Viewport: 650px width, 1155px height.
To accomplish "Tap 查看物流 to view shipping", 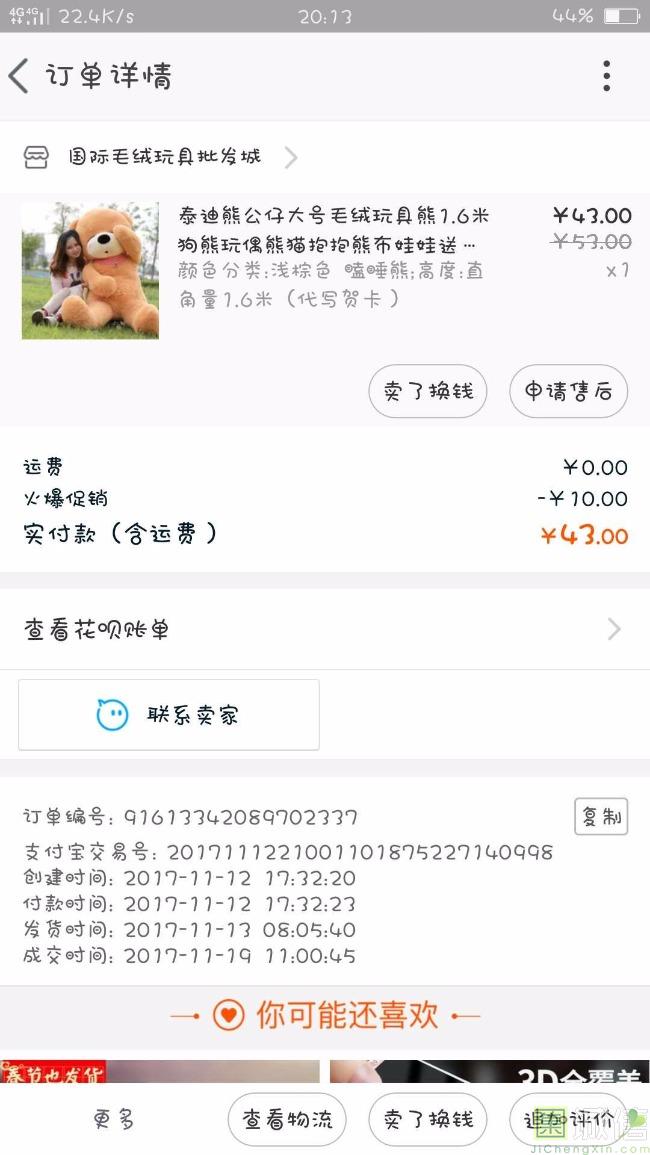I will coord(287,1119).
